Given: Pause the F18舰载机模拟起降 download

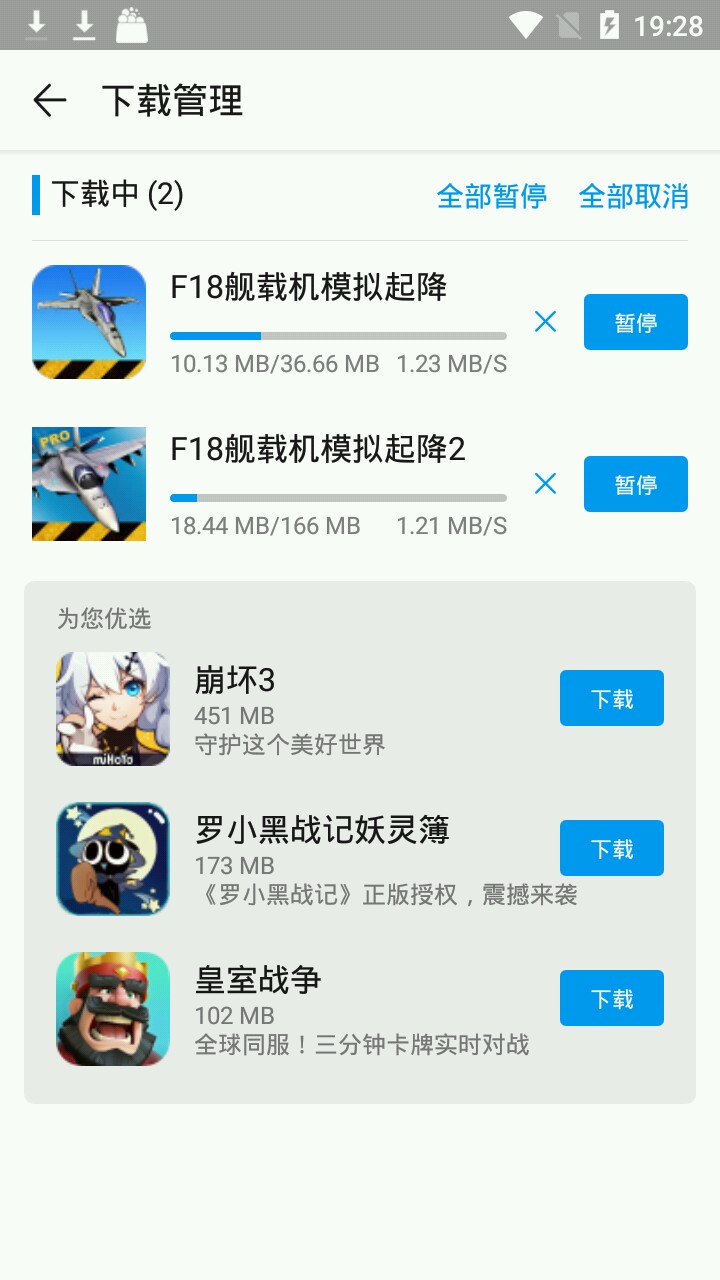Looking at the screenshot, I should 635,322.
